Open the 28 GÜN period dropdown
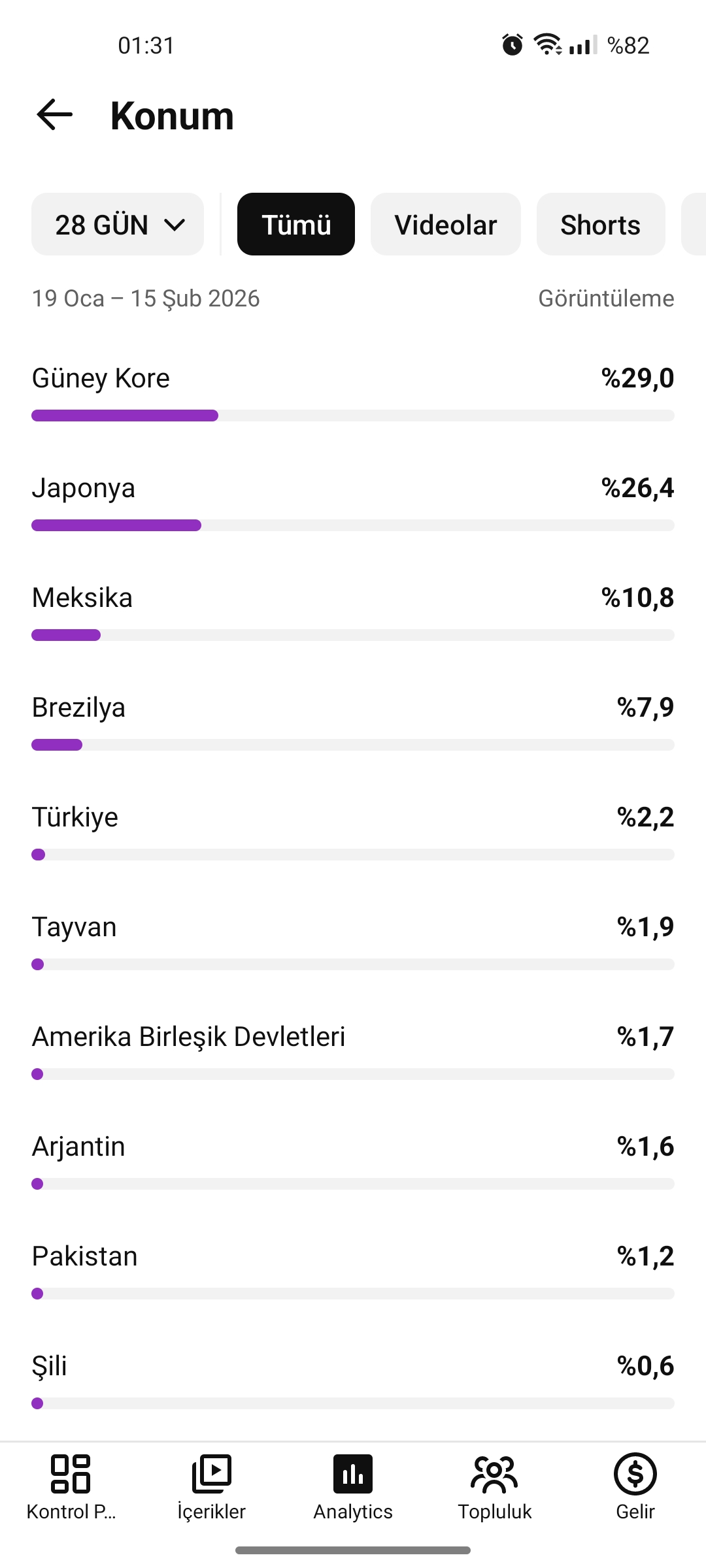 (x=118, y=224)
